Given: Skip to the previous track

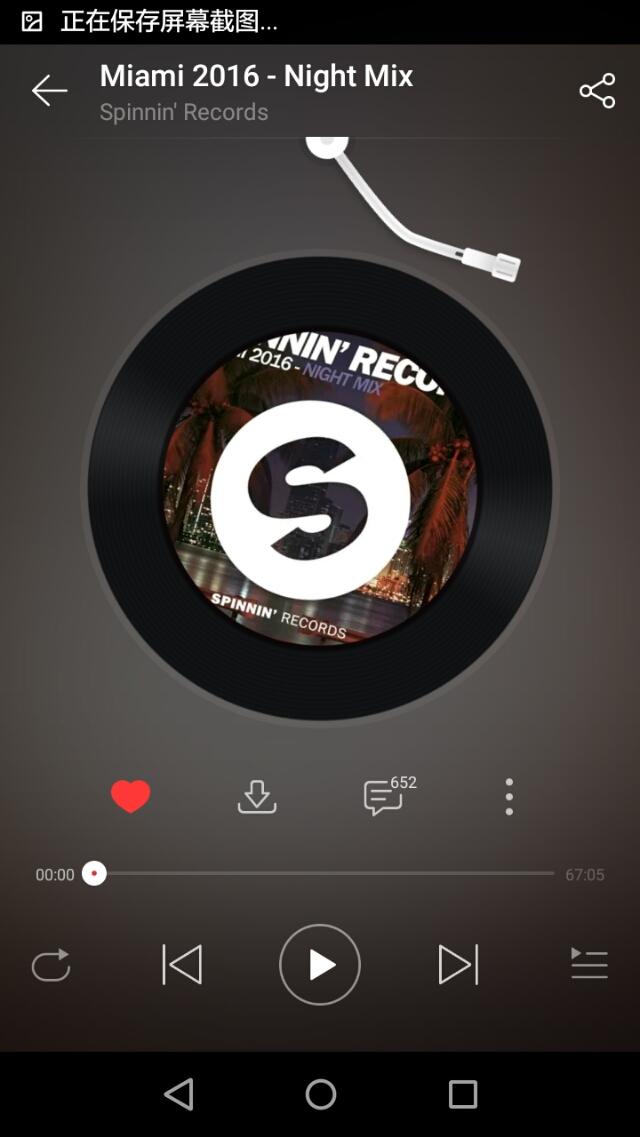Looking at the screenshot, I should [x=181, y=964].
